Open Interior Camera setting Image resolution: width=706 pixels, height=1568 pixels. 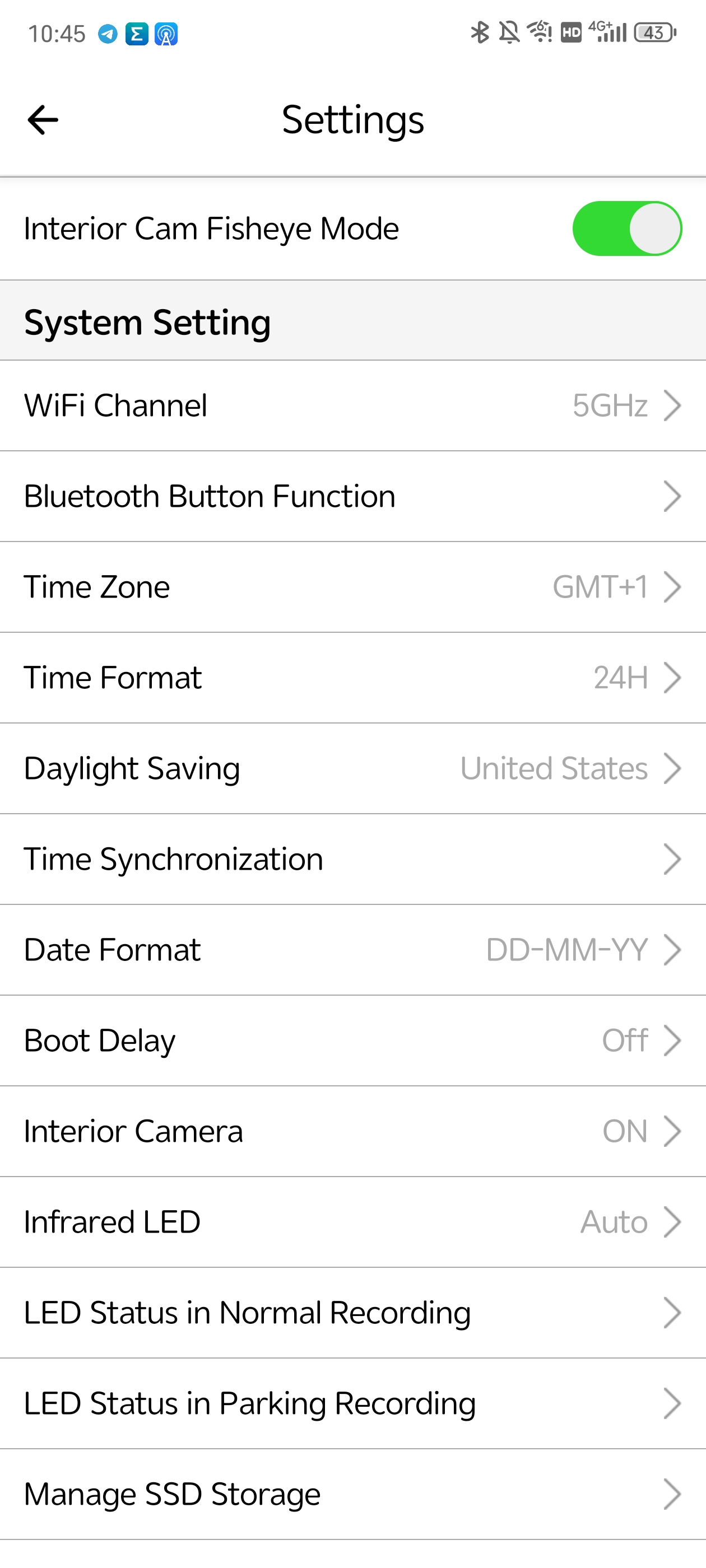(x=352, y=1131)
